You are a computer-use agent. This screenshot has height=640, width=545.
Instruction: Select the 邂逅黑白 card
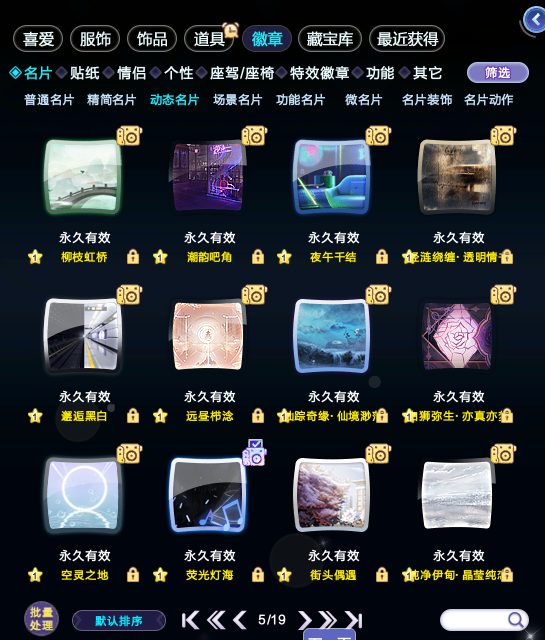click(83, 336)
